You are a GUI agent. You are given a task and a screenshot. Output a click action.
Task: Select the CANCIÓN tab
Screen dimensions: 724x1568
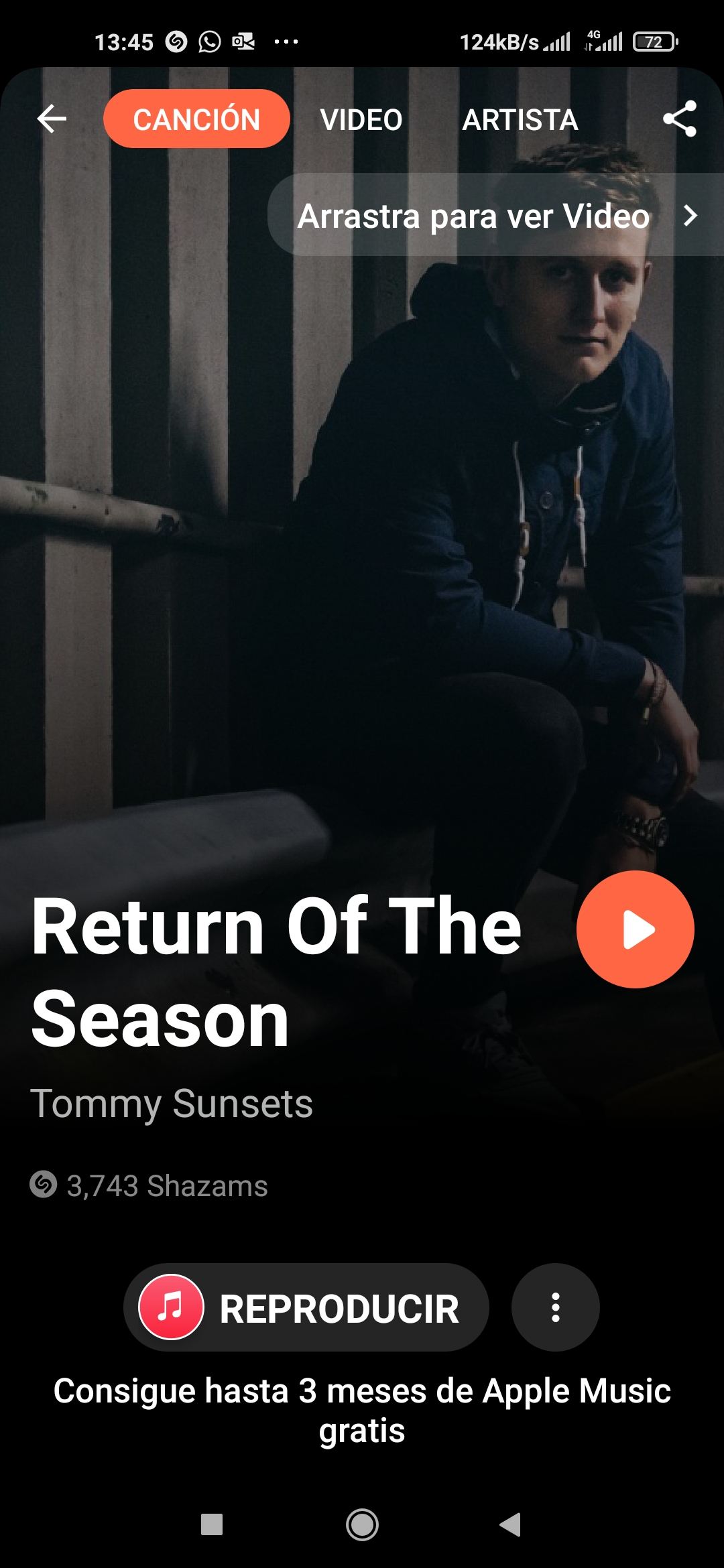(x=196, y=119)
